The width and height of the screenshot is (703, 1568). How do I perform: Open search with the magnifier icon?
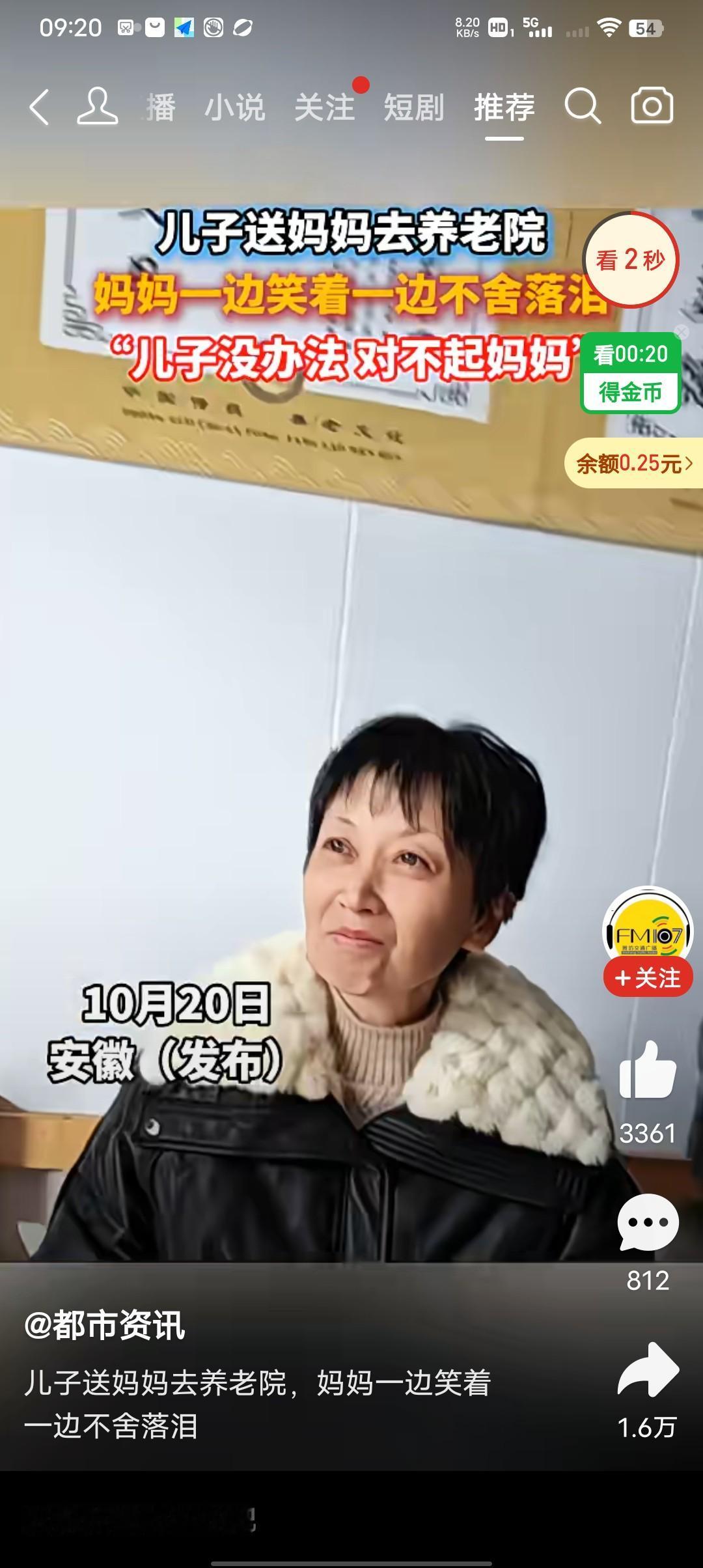click(x=582, y=106)
